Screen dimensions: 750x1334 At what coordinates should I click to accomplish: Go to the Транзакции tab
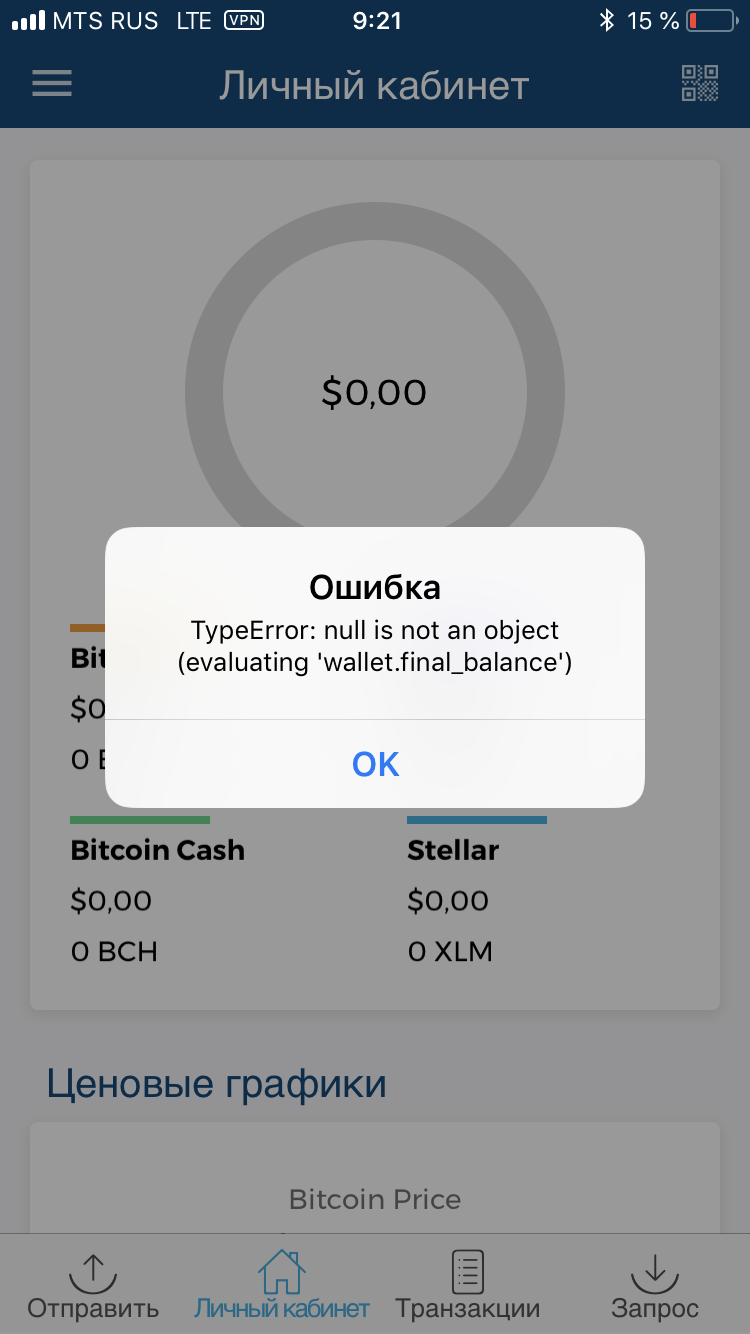click(468, 1285)
